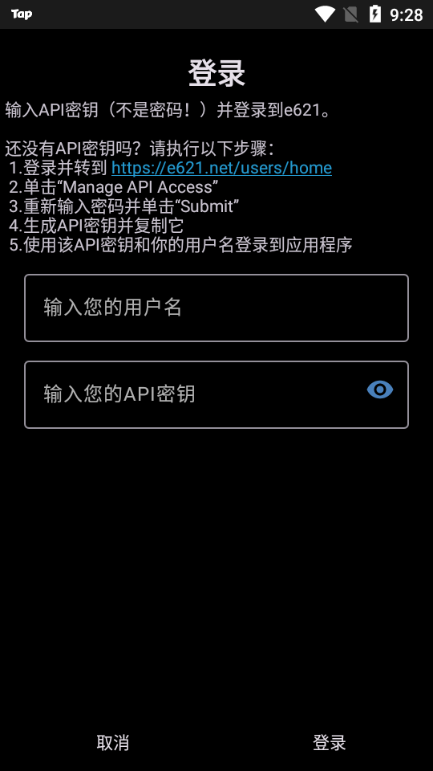
Task: Tap the 取消 cancel button
Action: click(113, 742)
